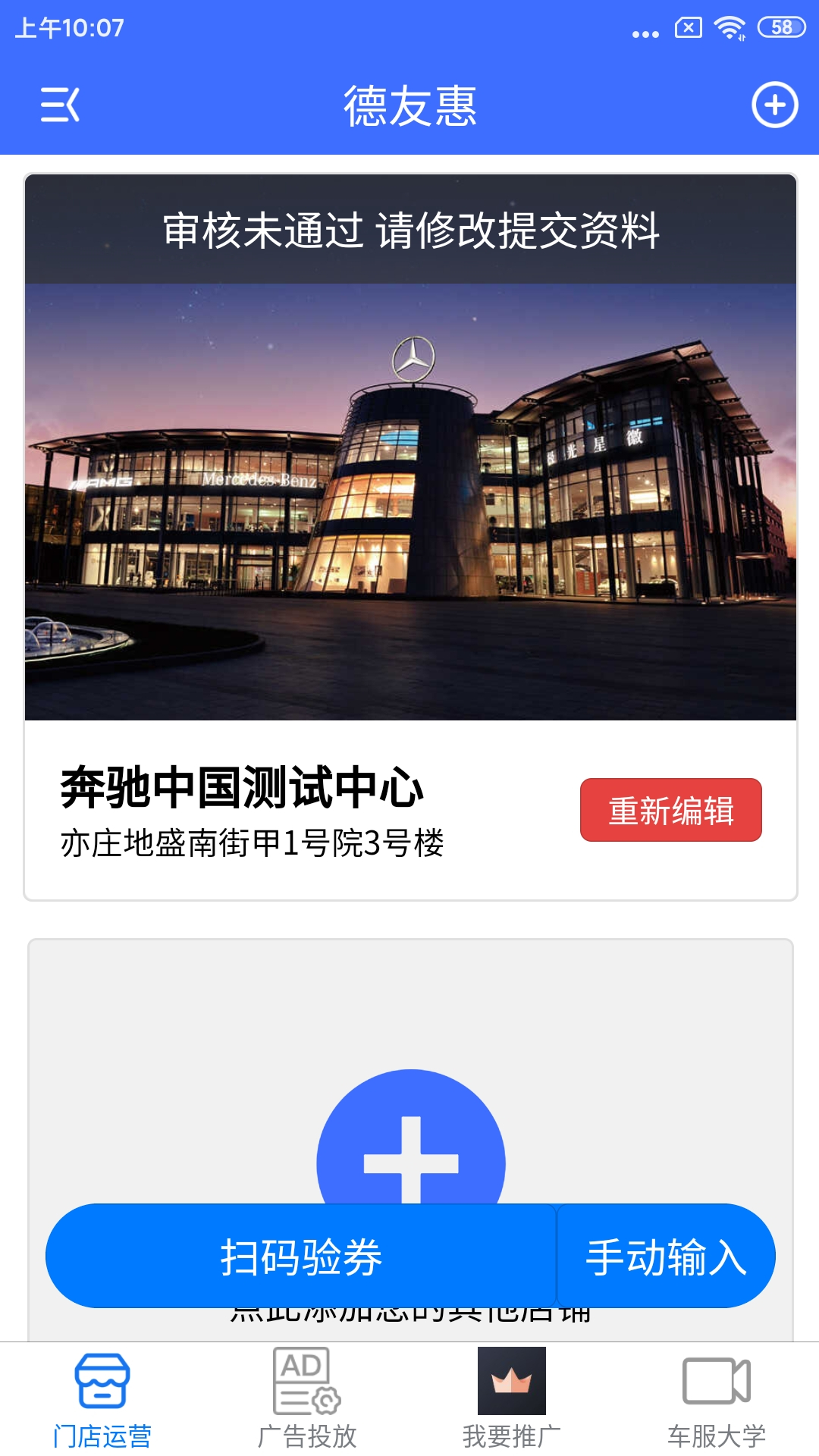This screenshot has width=819, height=1456.
Task: Tap the 重新编辑 red button
Action: (671, 811)
